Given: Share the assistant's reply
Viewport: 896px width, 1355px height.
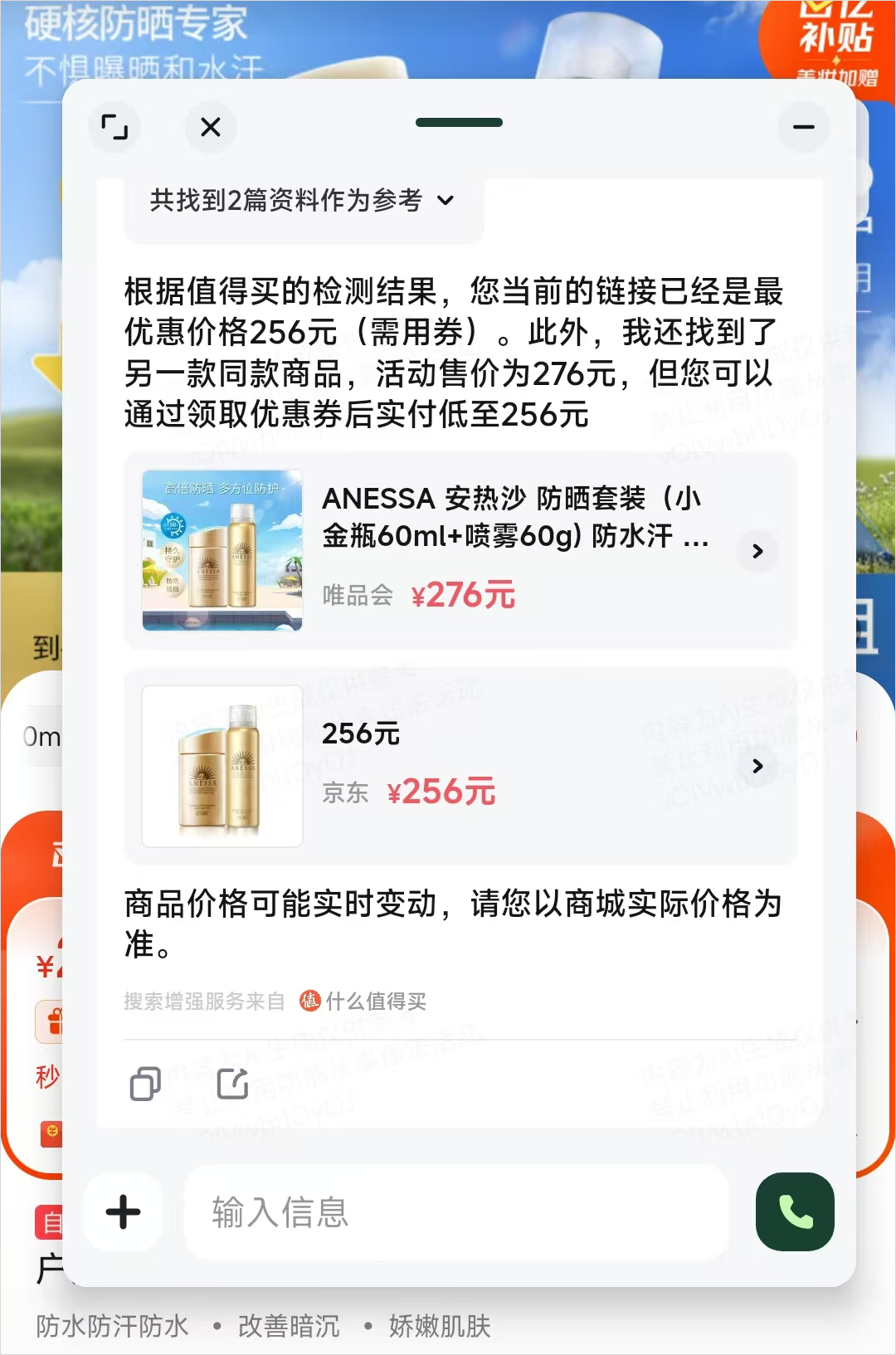Looking at the screenshot, I should 232,1084.
